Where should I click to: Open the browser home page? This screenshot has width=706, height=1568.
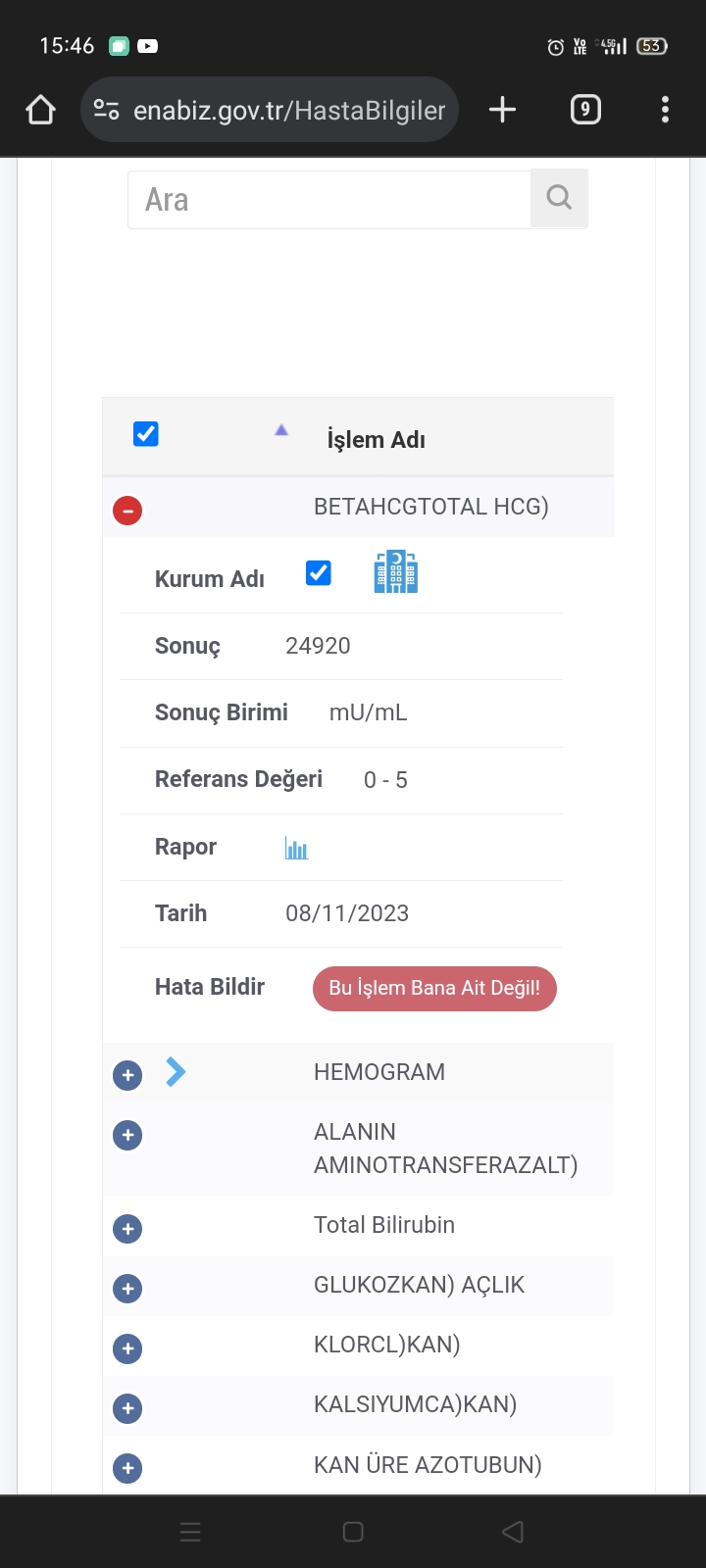(40, 110)
